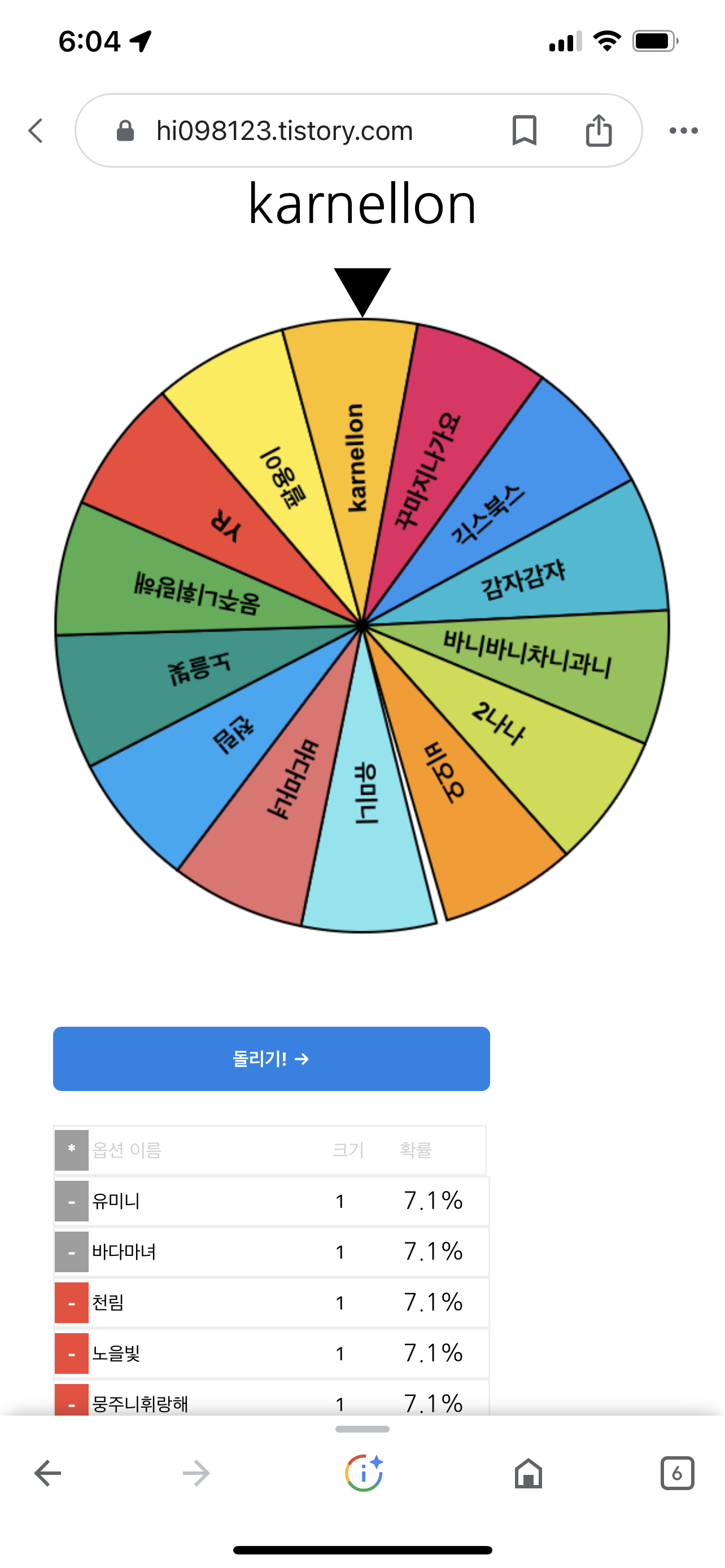Remove the 노을빛 option

(72, 1354)
